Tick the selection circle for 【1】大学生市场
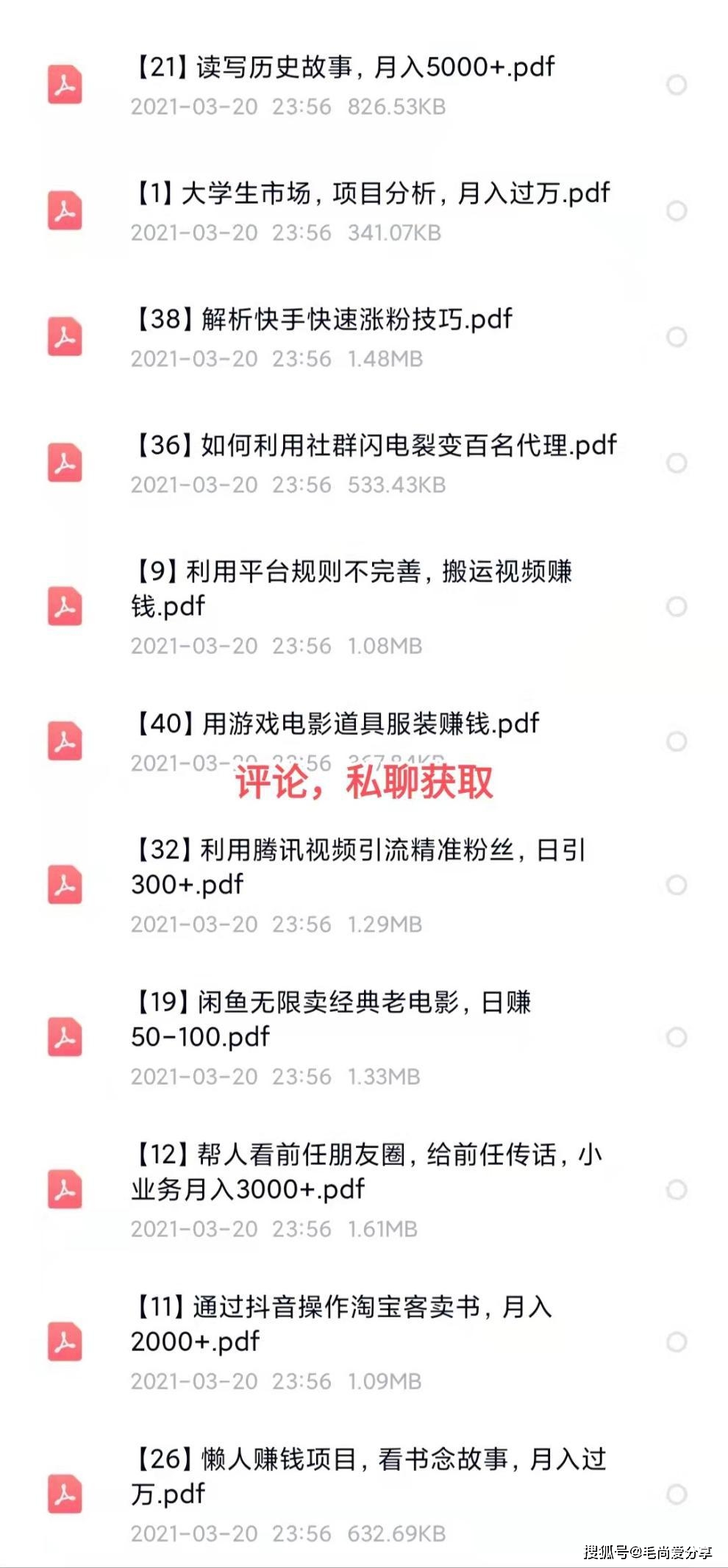The image size is (728, 1568). (677, 211)
